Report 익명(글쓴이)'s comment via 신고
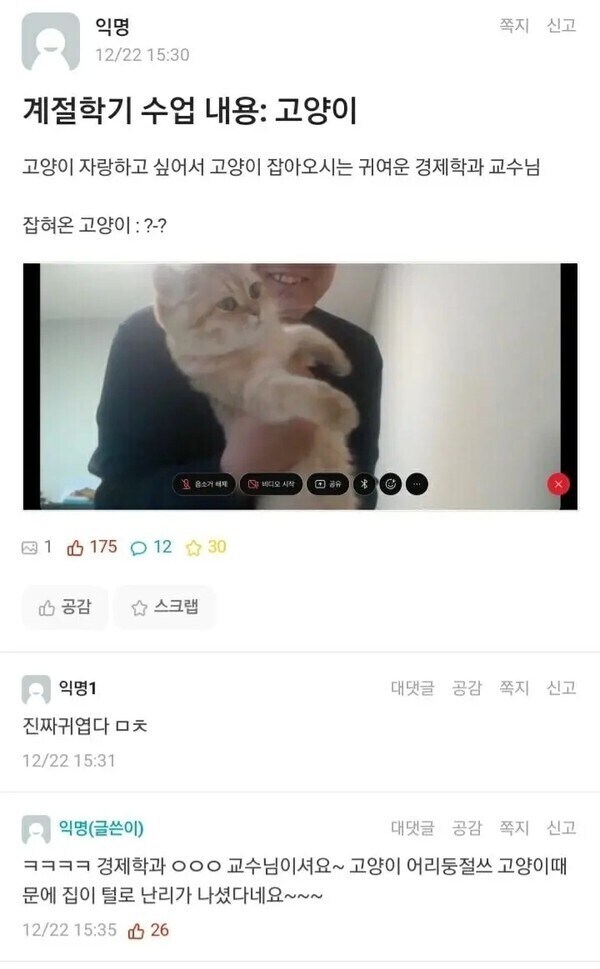Viewport: 600px width, 969px height. point(561,828)
